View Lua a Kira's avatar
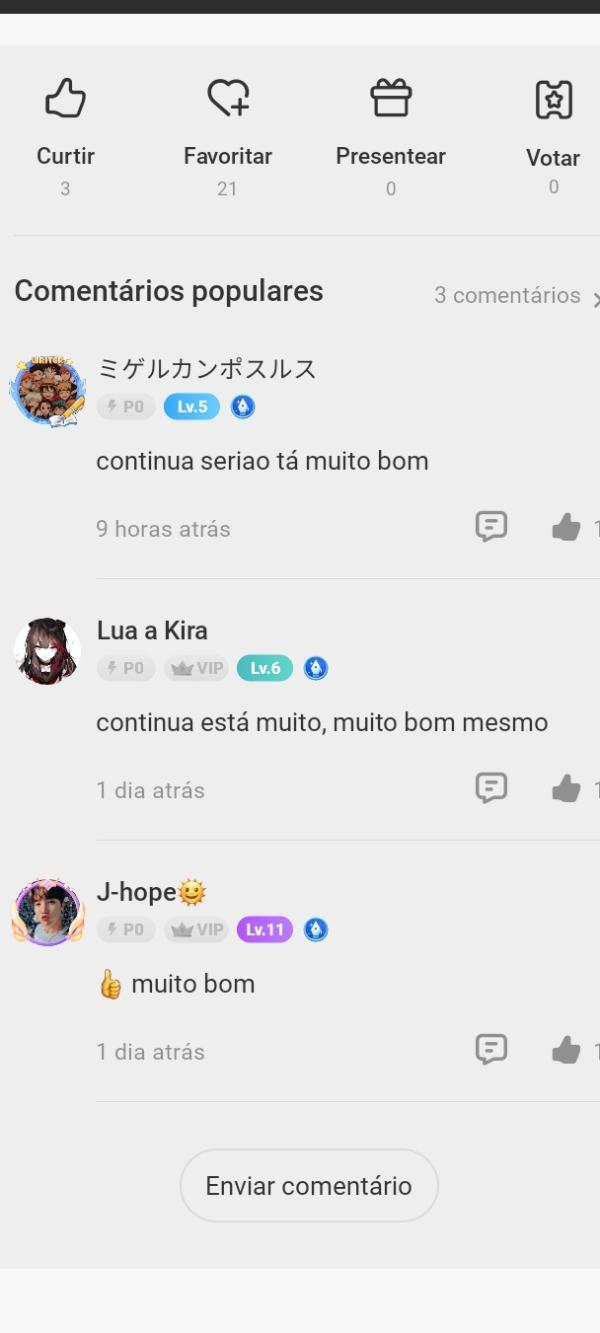The width and height of the screenshot is (600, 1333). [x=47, y=651]
